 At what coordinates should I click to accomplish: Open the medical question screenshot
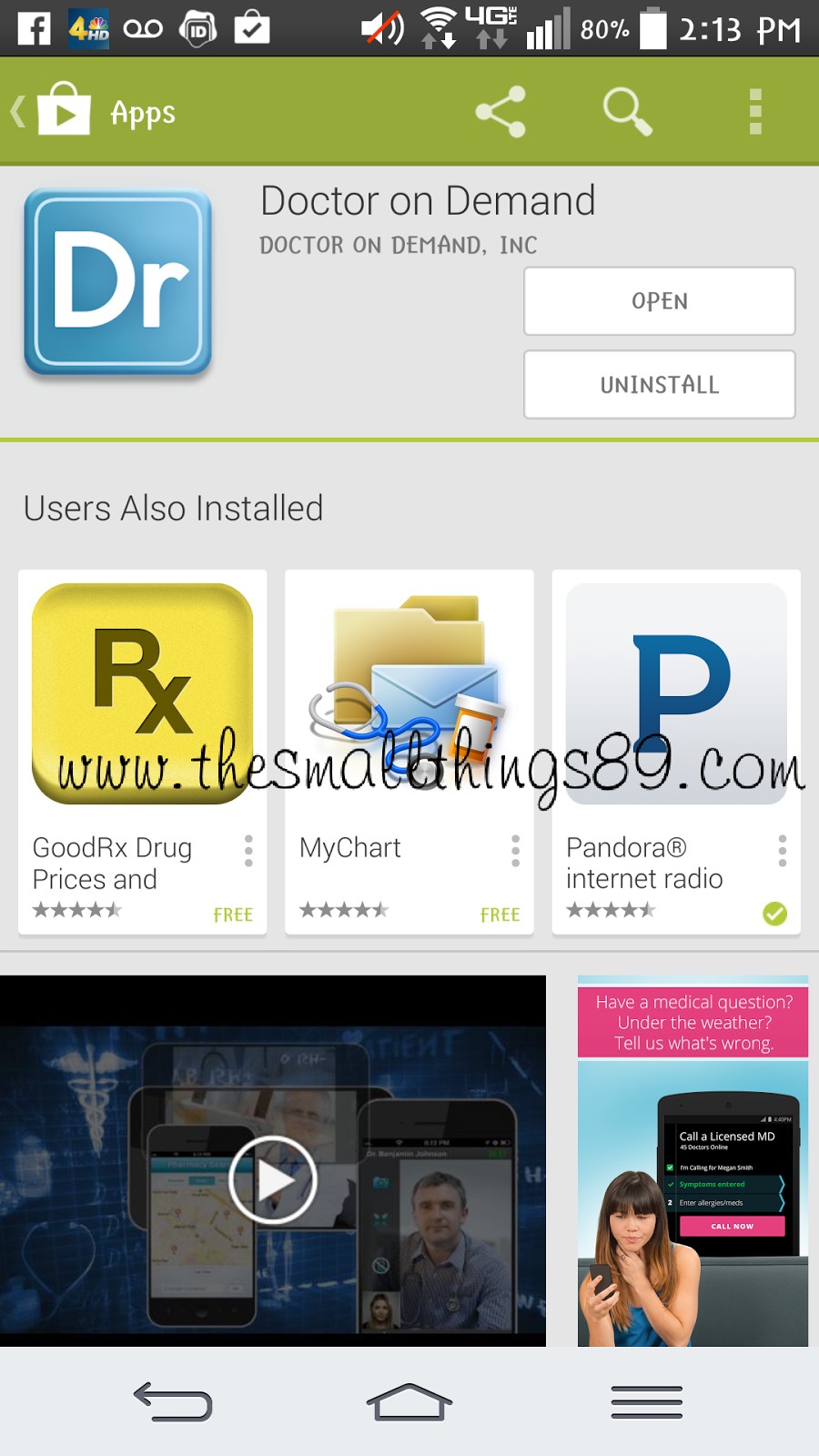(x=693, y=1161)
